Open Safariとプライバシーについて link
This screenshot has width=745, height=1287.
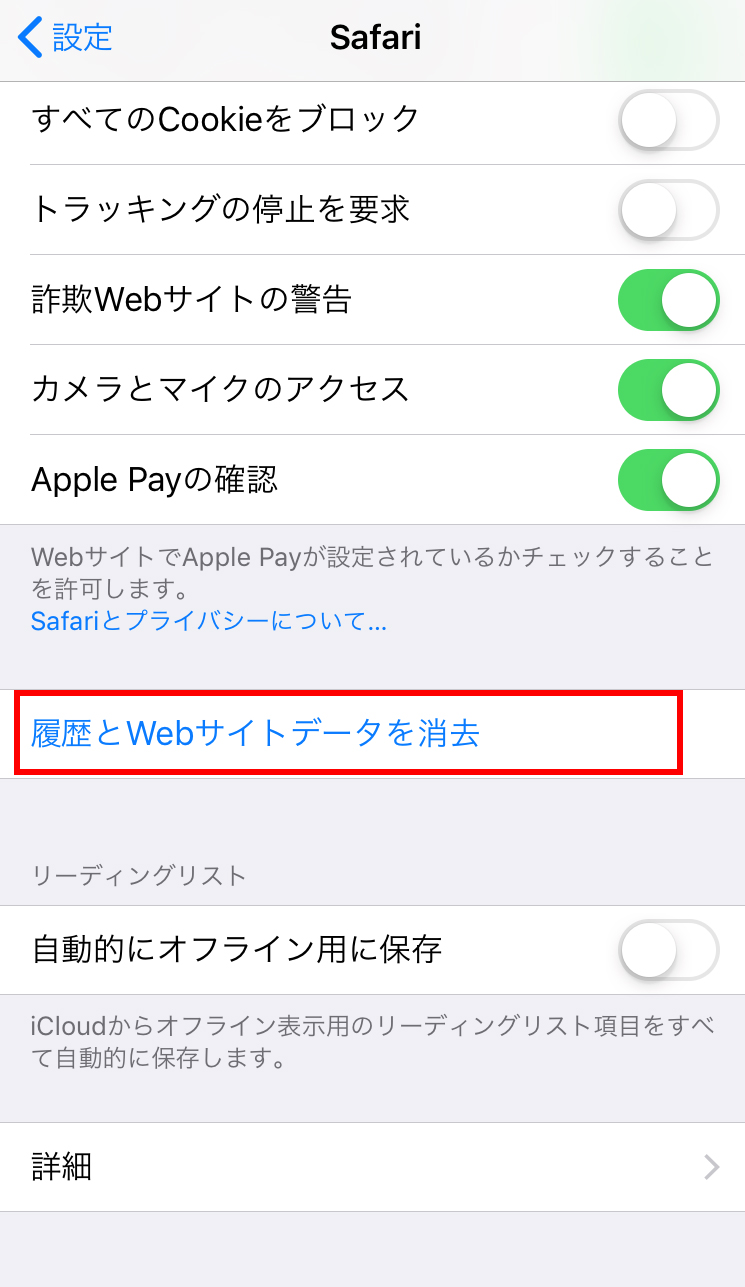click(208, 621)
